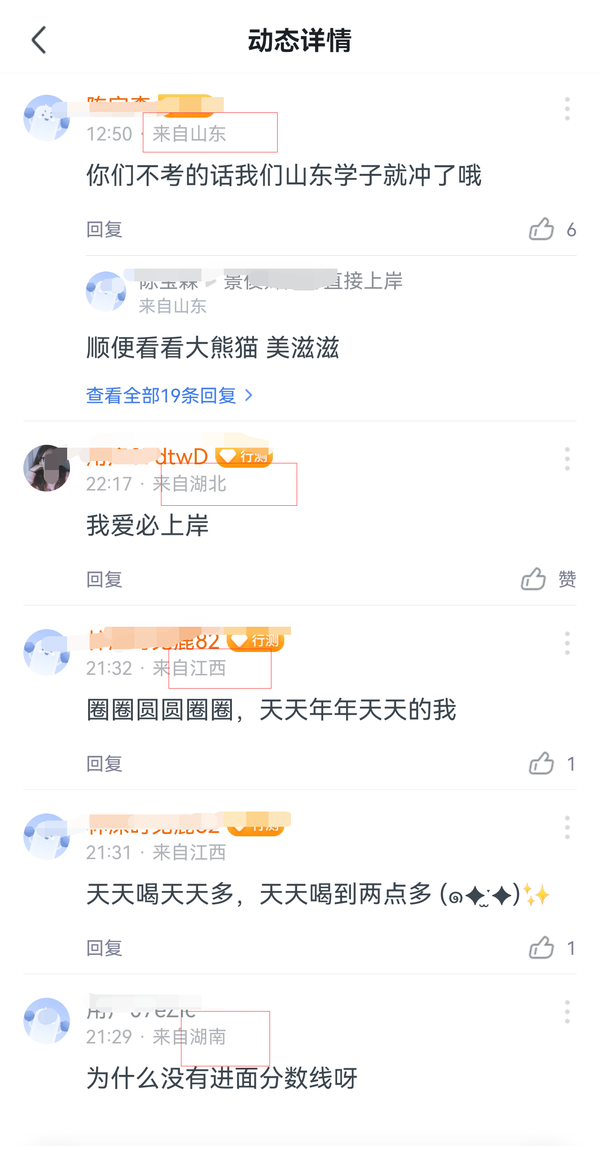The height and width of the screenshot is (1153, 600).
Task: Reply to the 天天喝天天多 comment
Action: 104,948
